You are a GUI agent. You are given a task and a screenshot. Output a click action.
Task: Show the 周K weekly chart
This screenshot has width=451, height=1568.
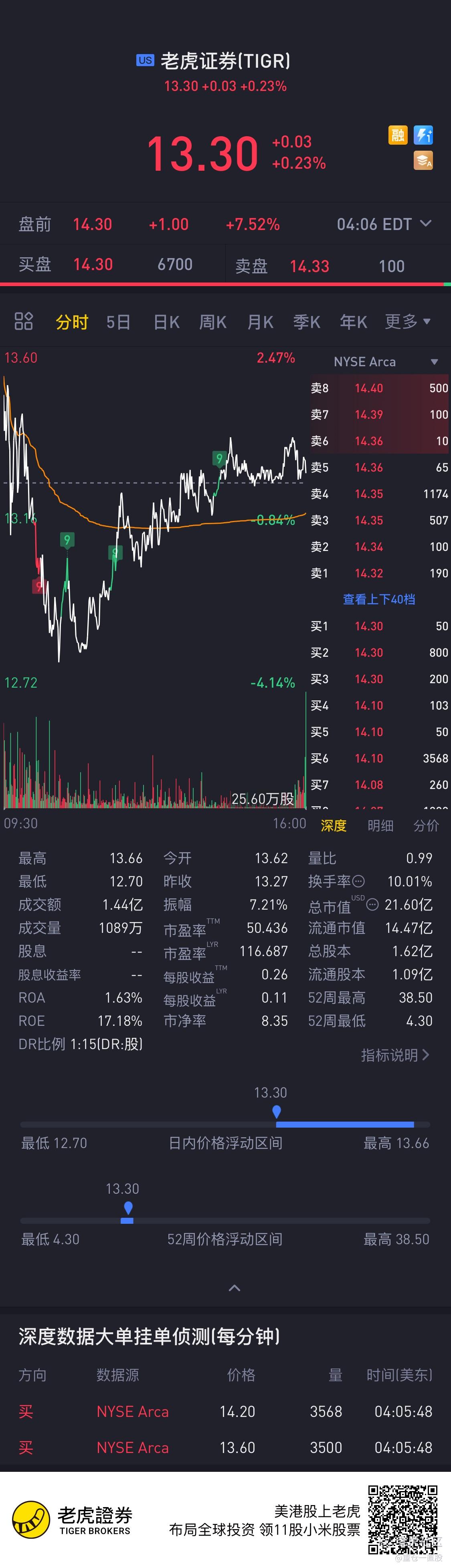pos(212,322)
